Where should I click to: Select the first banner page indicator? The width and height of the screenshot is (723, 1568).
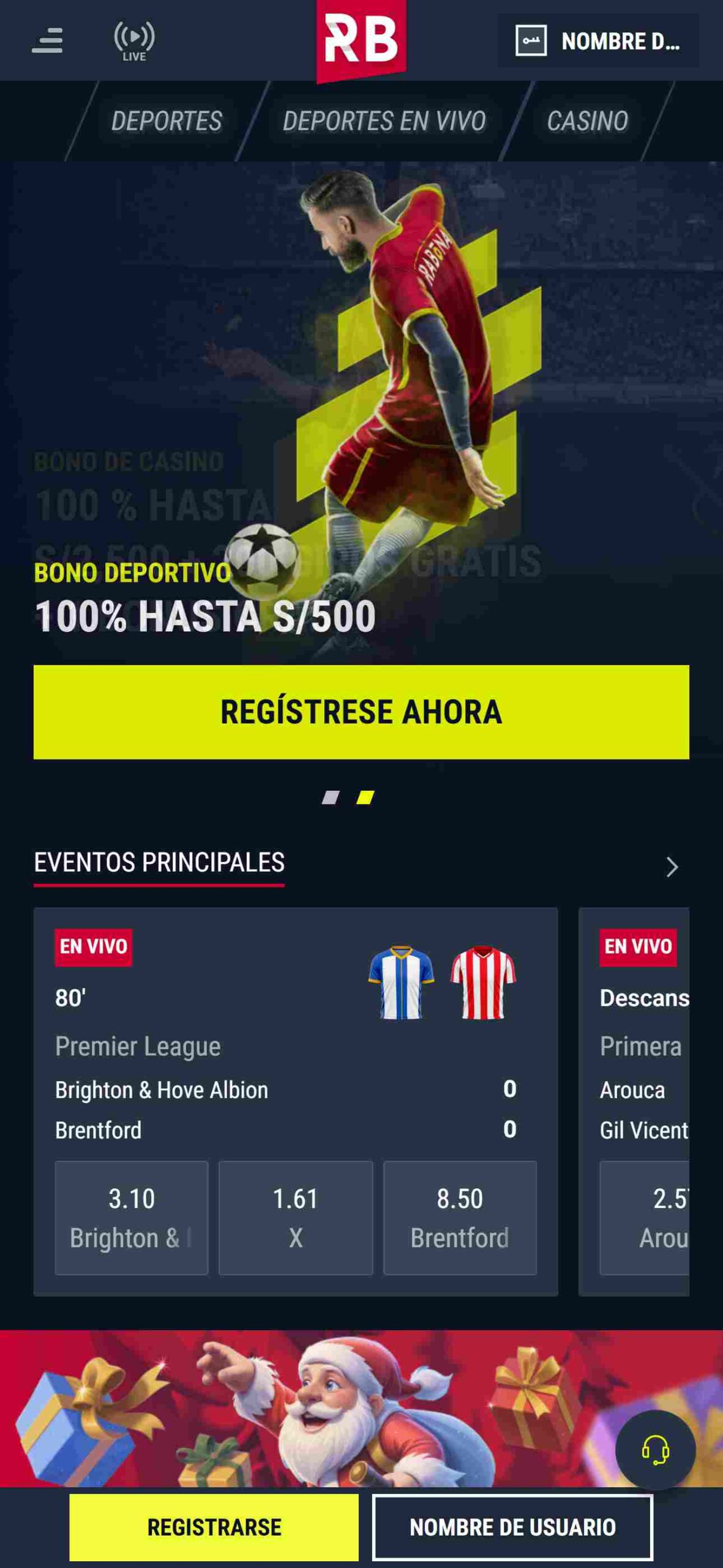tap(331, 797)
